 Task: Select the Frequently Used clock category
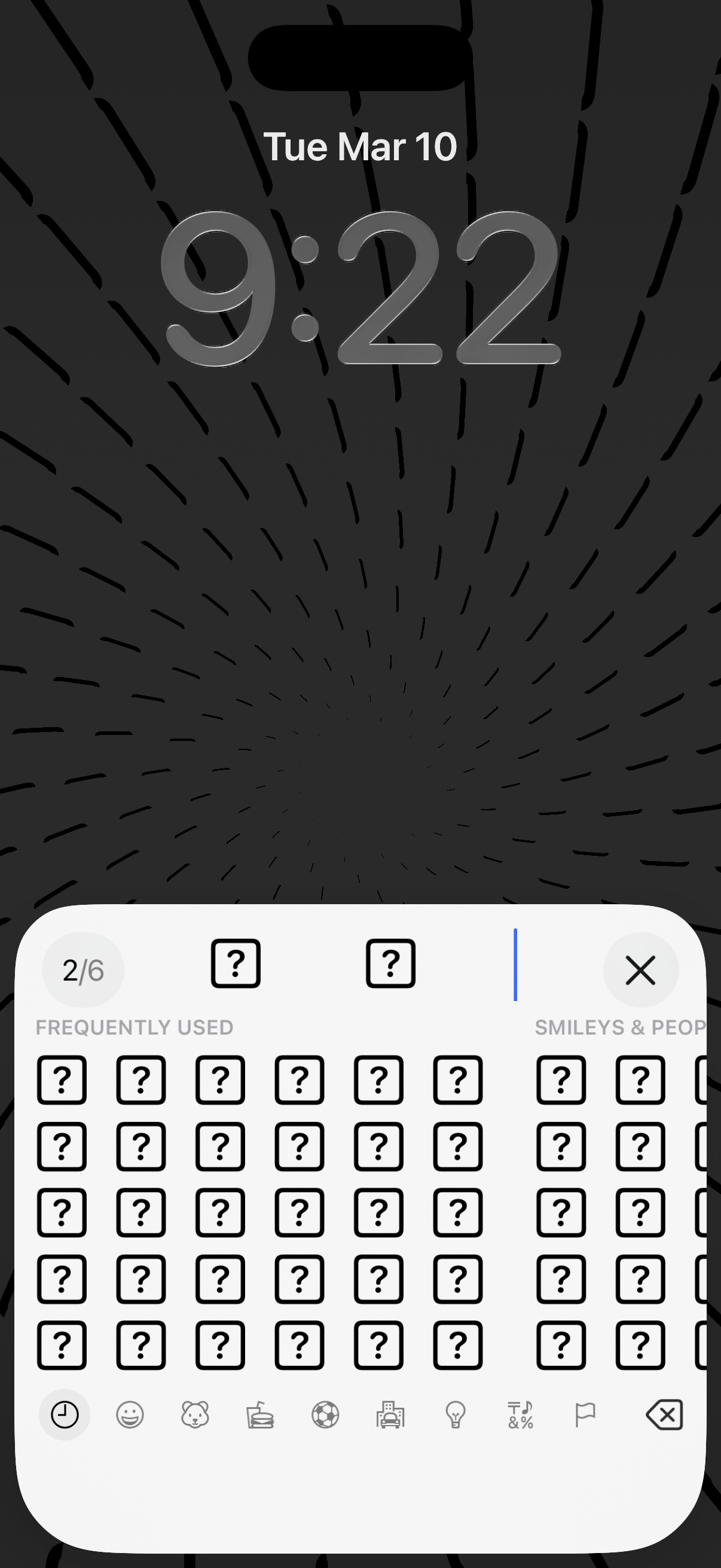pos(65,1415)
